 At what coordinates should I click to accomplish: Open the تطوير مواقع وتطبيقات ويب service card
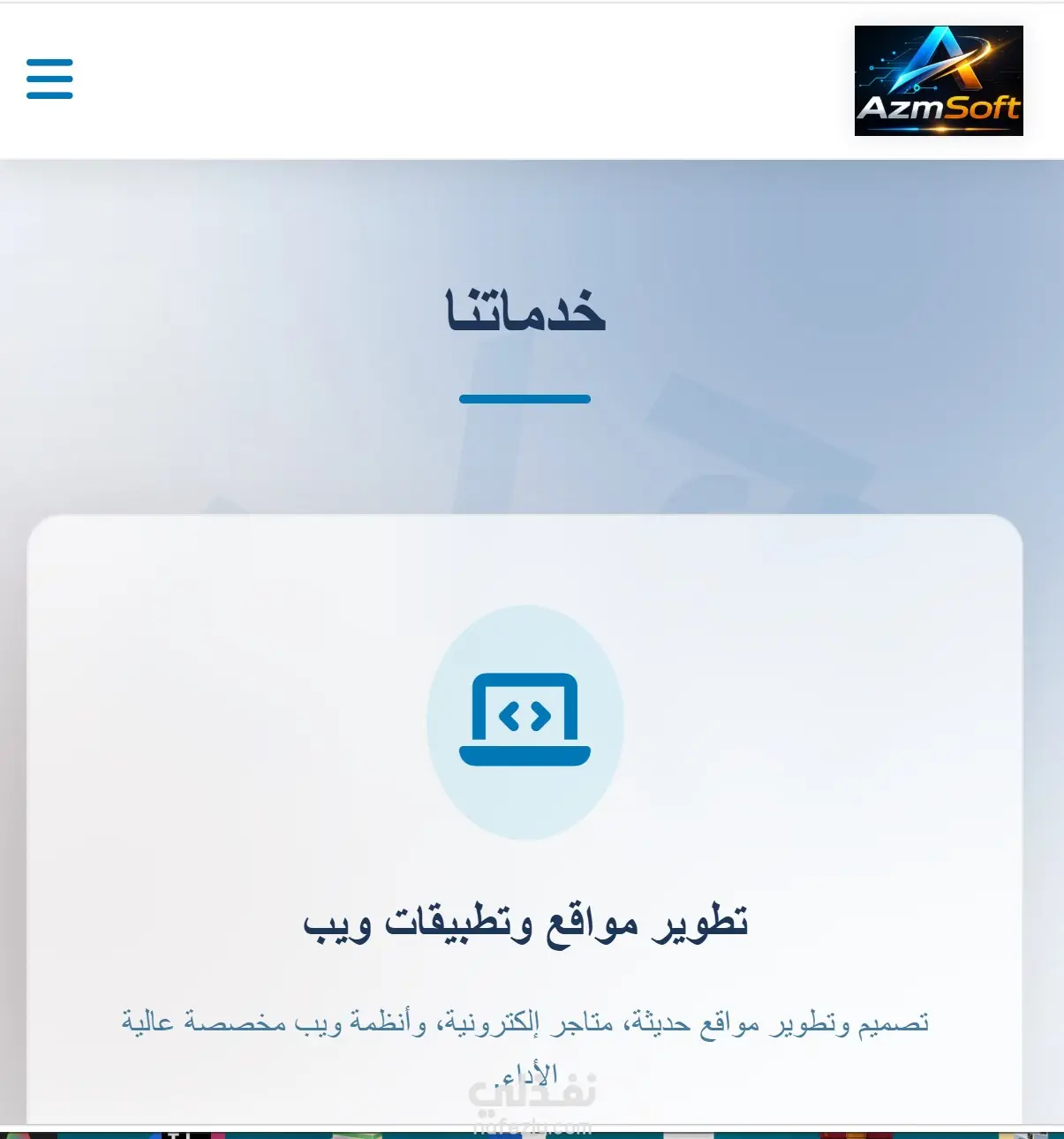tap(525, 924)
